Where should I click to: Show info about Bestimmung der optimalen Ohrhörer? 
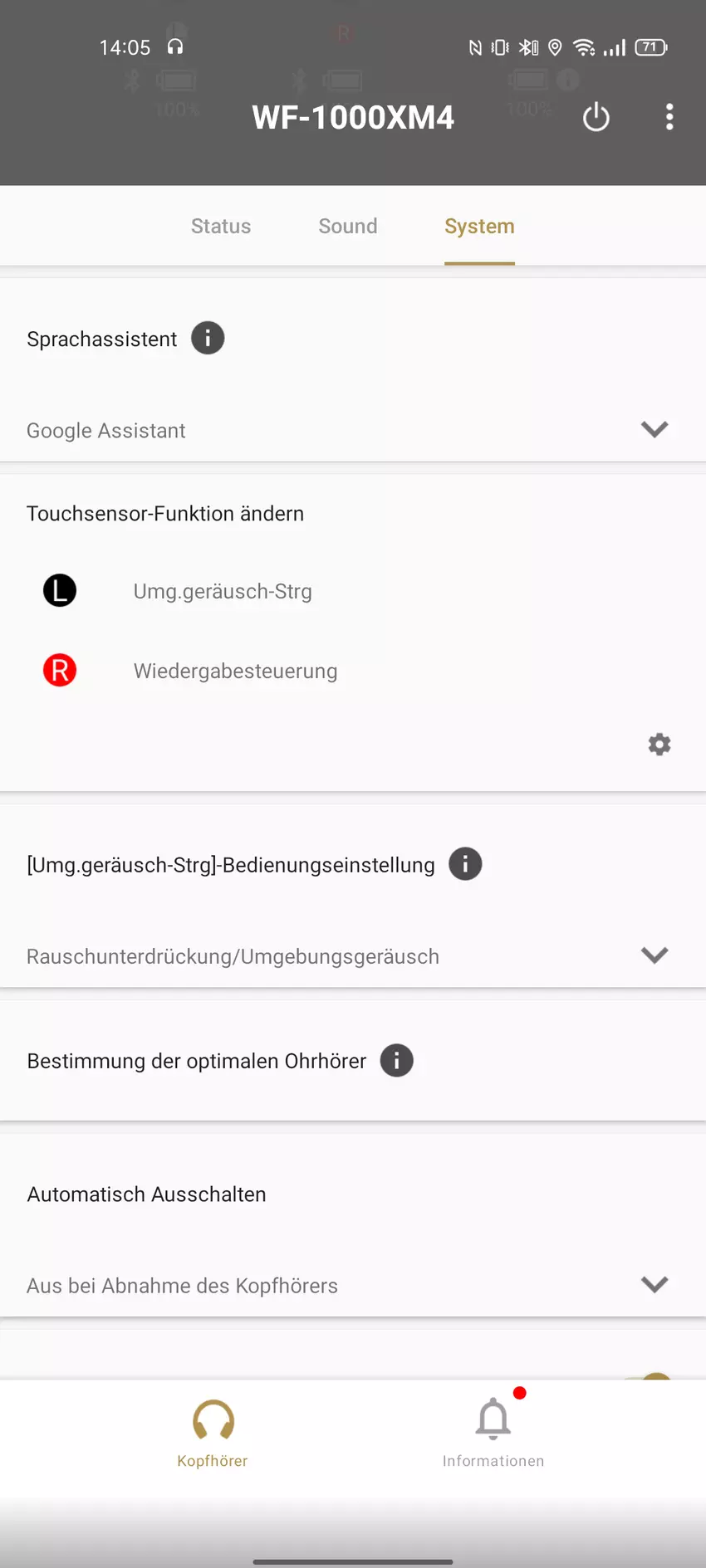[397, 1061]
